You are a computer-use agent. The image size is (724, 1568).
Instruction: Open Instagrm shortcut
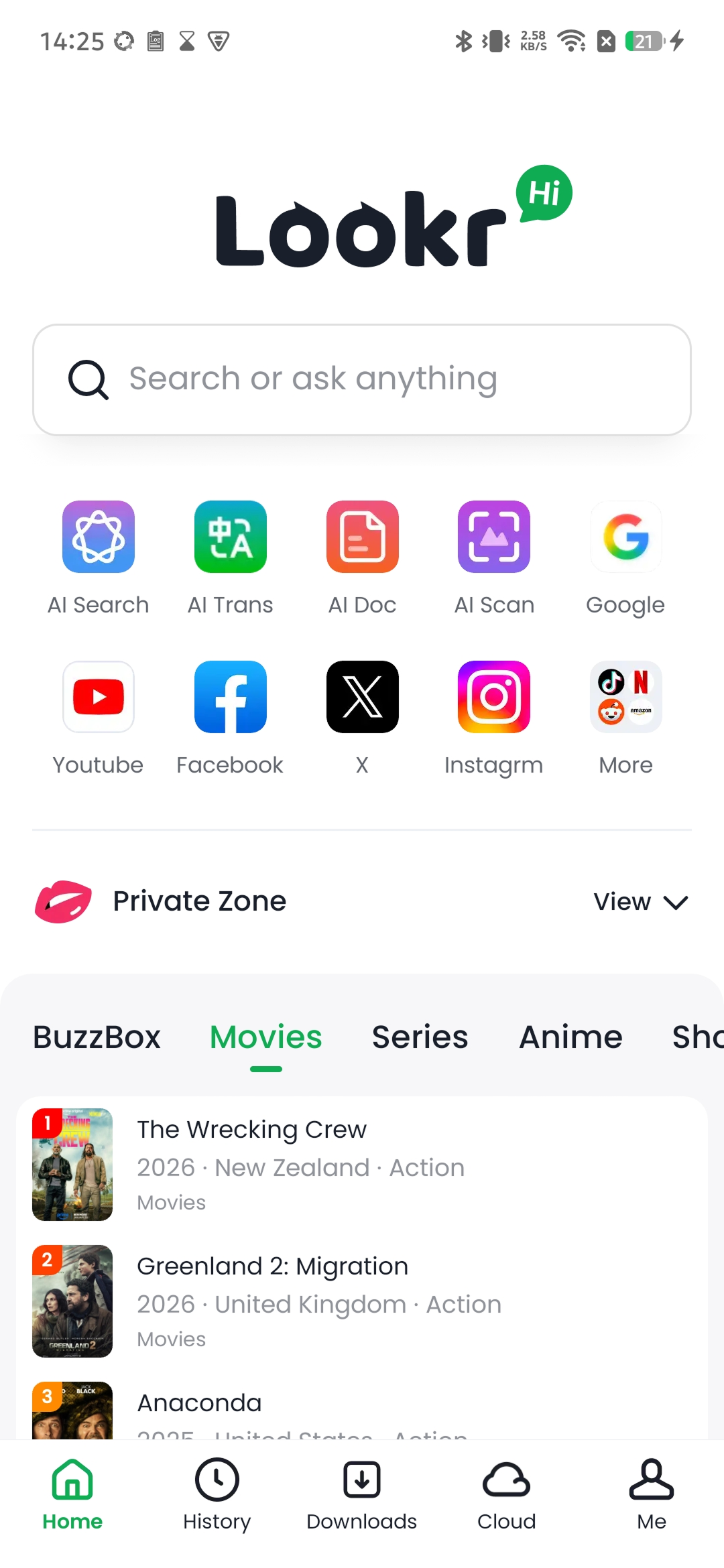[493, 697]
